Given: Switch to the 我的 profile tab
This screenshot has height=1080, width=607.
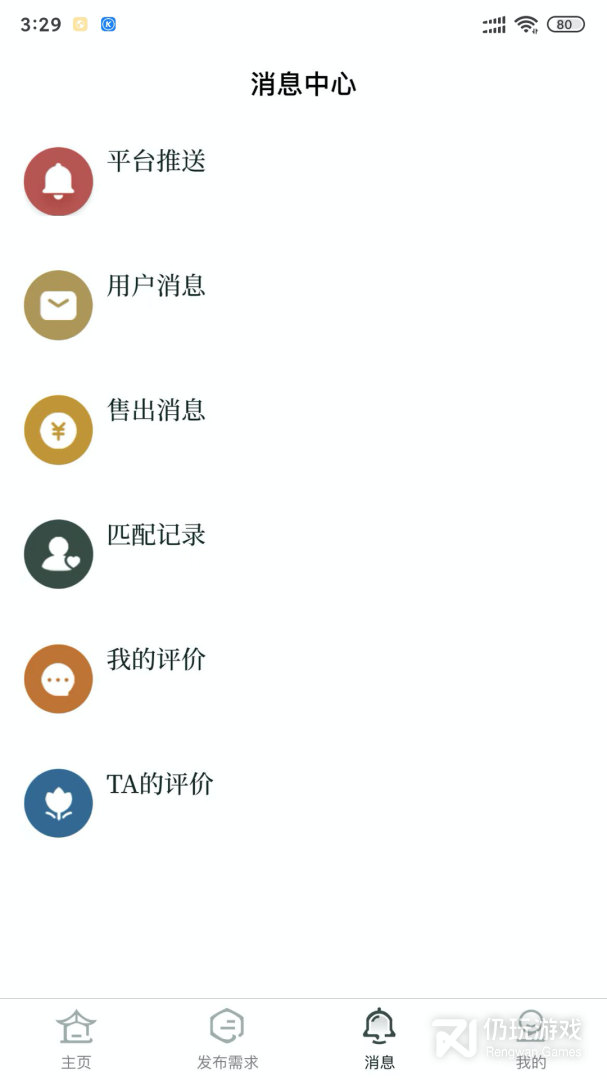Looking at the screenshot, I should point(531,1039).
